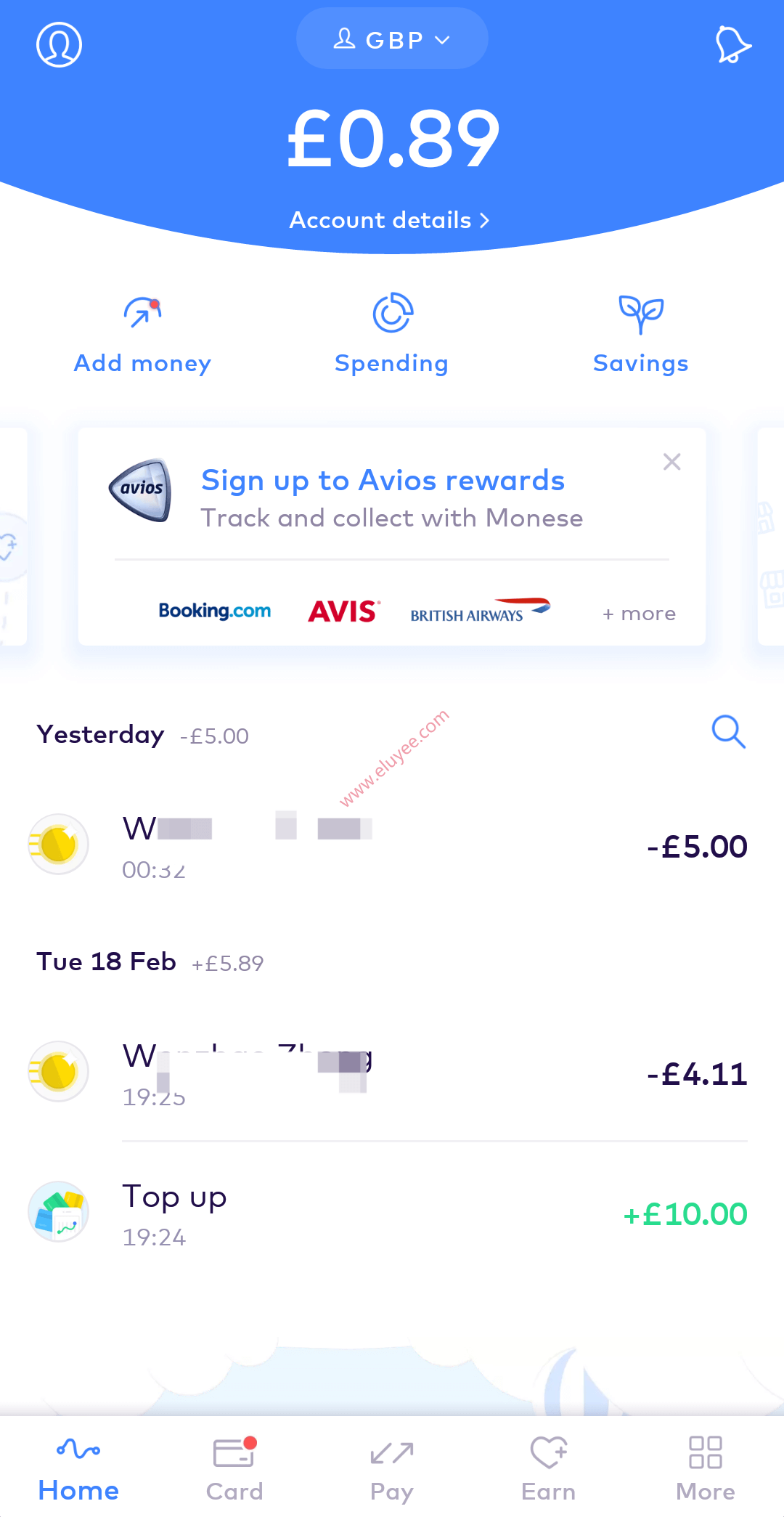The height and width of the screenshot is (1517, 784).
Task: Open the GBP currency dropdown
Action: [x=392, y=39]
